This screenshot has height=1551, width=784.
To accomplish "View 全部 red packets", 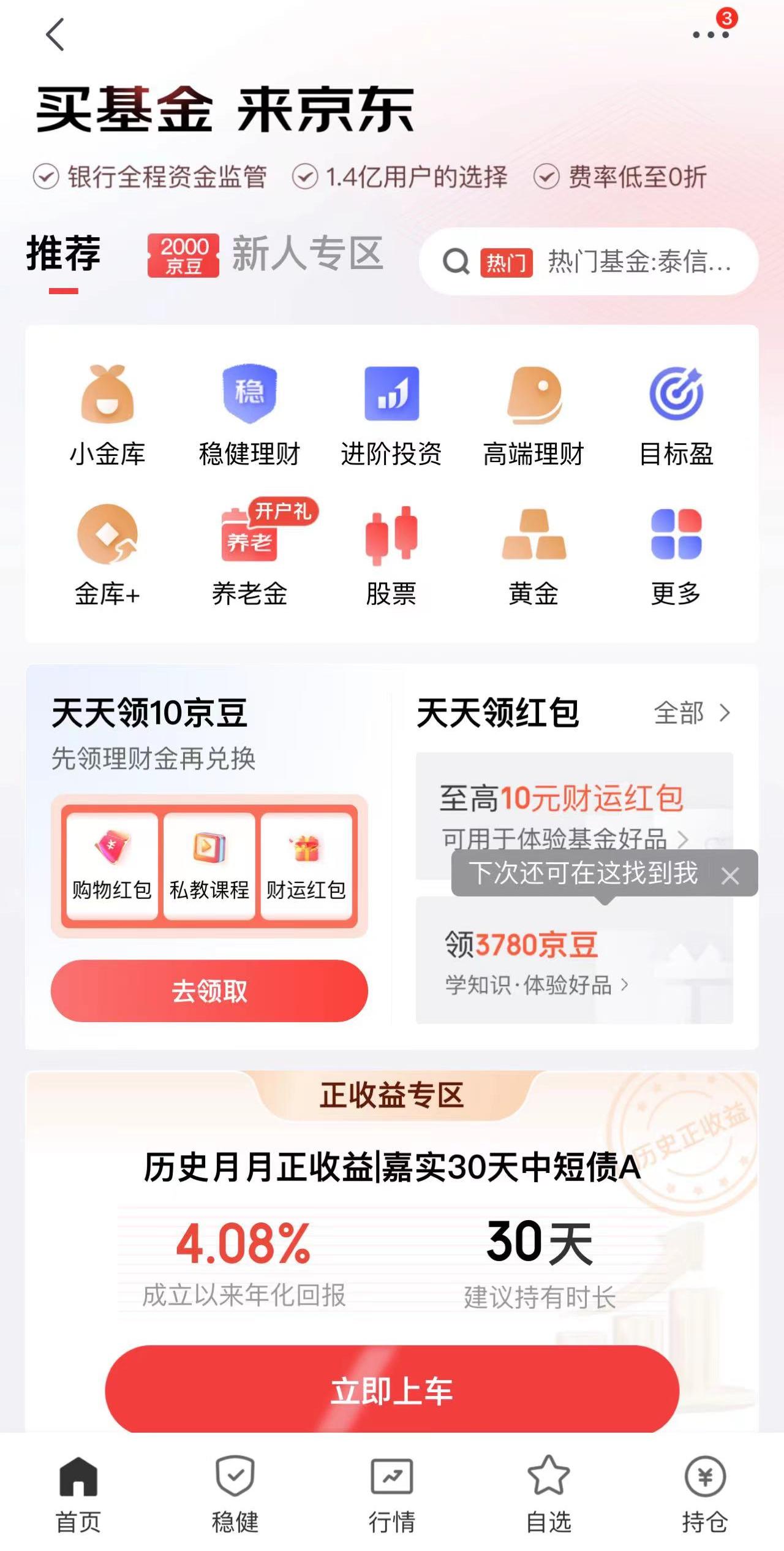I will point(692,713).
